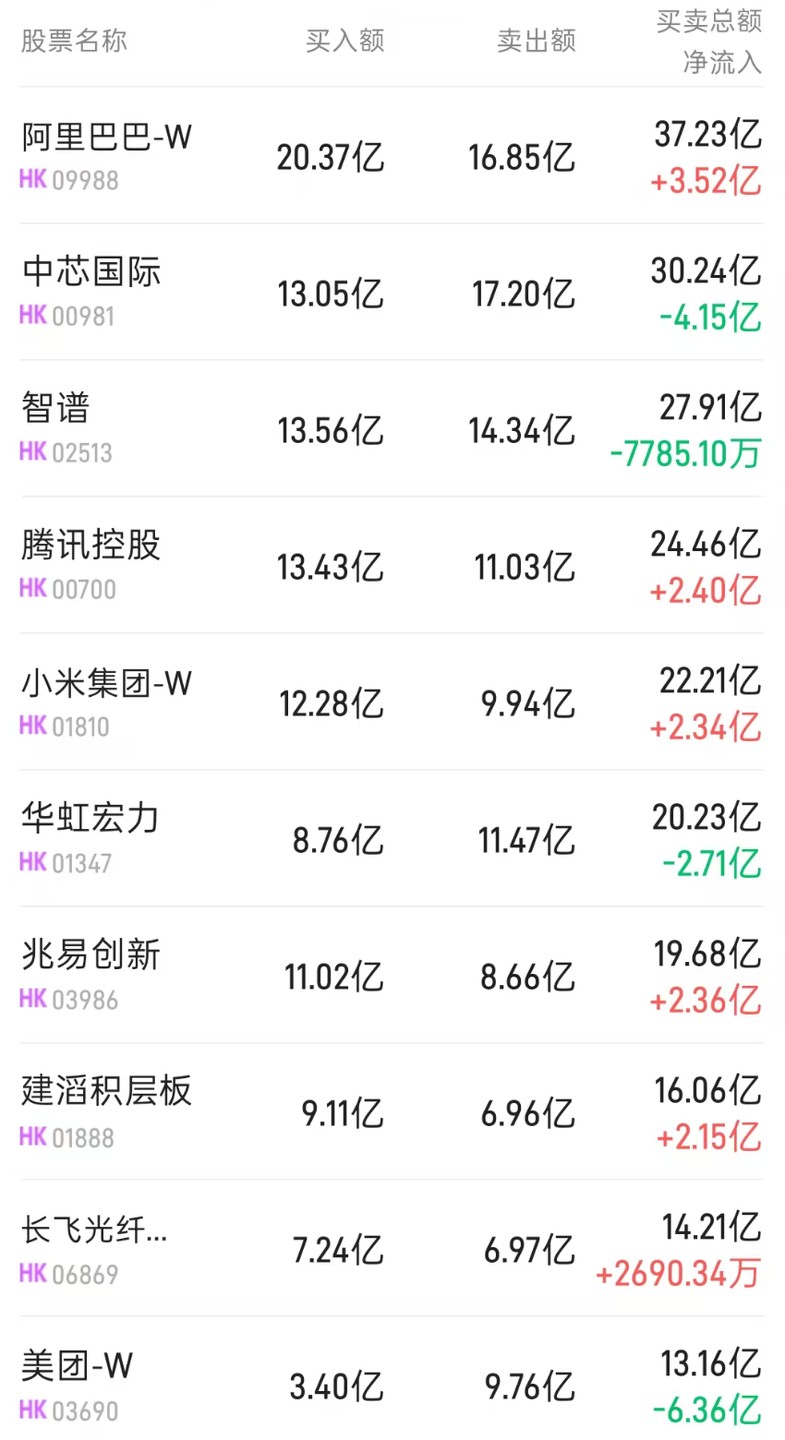Select the 智谱 stock row
The height and width of the screenshot is (1440, 785).
pyautogui.click(x=392, y=429)
